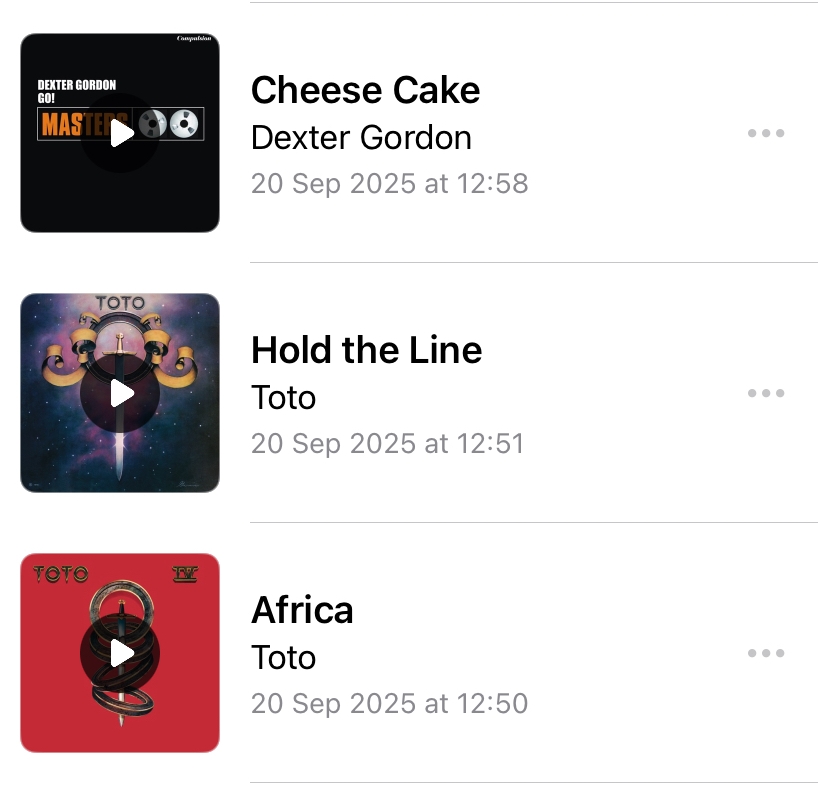Open more options for Cheese Cake

point(765,133)
